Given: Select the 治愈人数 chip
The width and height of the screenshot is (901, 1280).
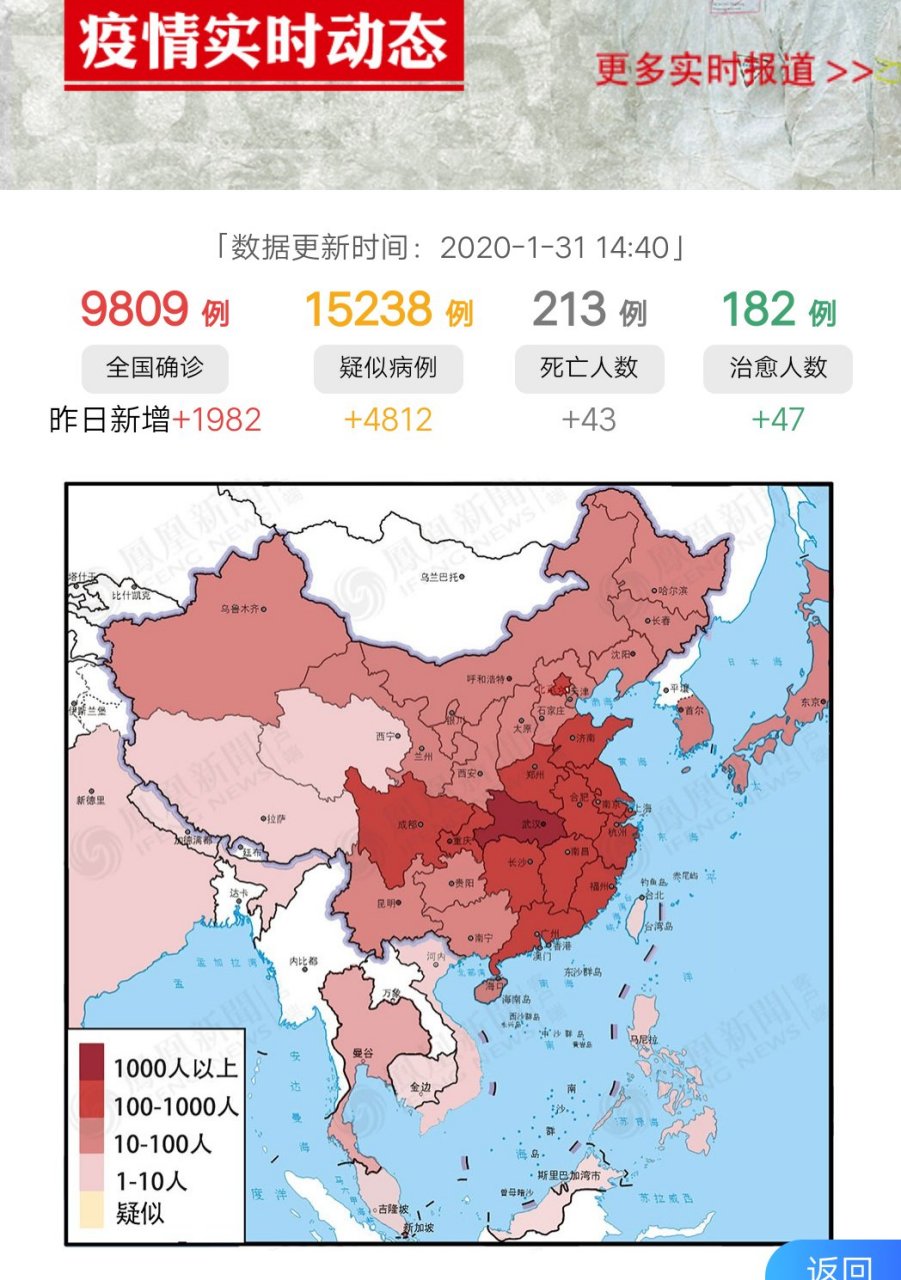Looking at the screenshot, I should (x=778, y=368).
